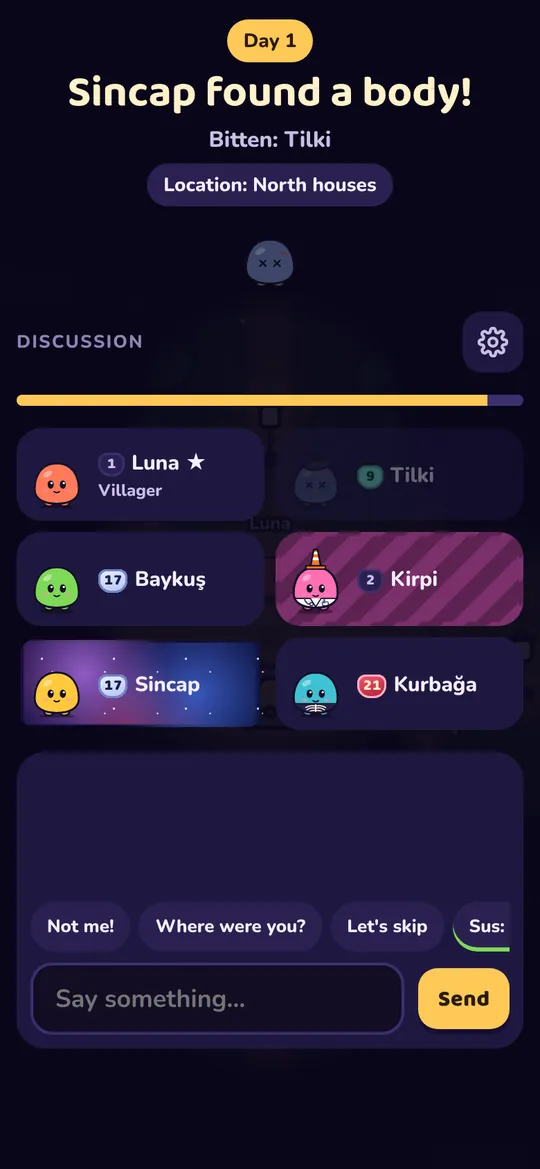Choose the "Let's skip" chip
The height and width of the screenshot is (1169, 540).
click(x=387, y=927)
